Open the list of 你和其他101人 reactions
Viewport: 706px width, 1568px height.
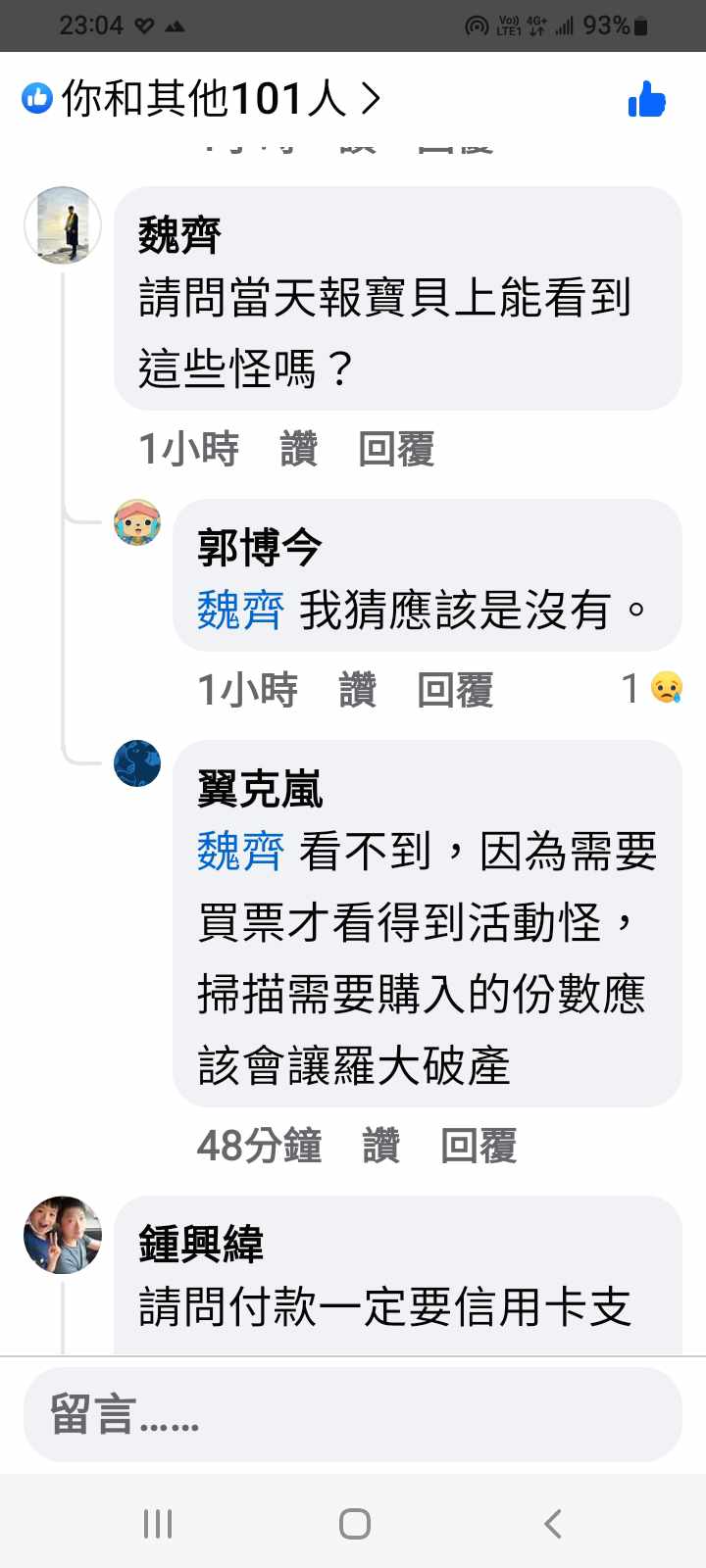[203, 98]
